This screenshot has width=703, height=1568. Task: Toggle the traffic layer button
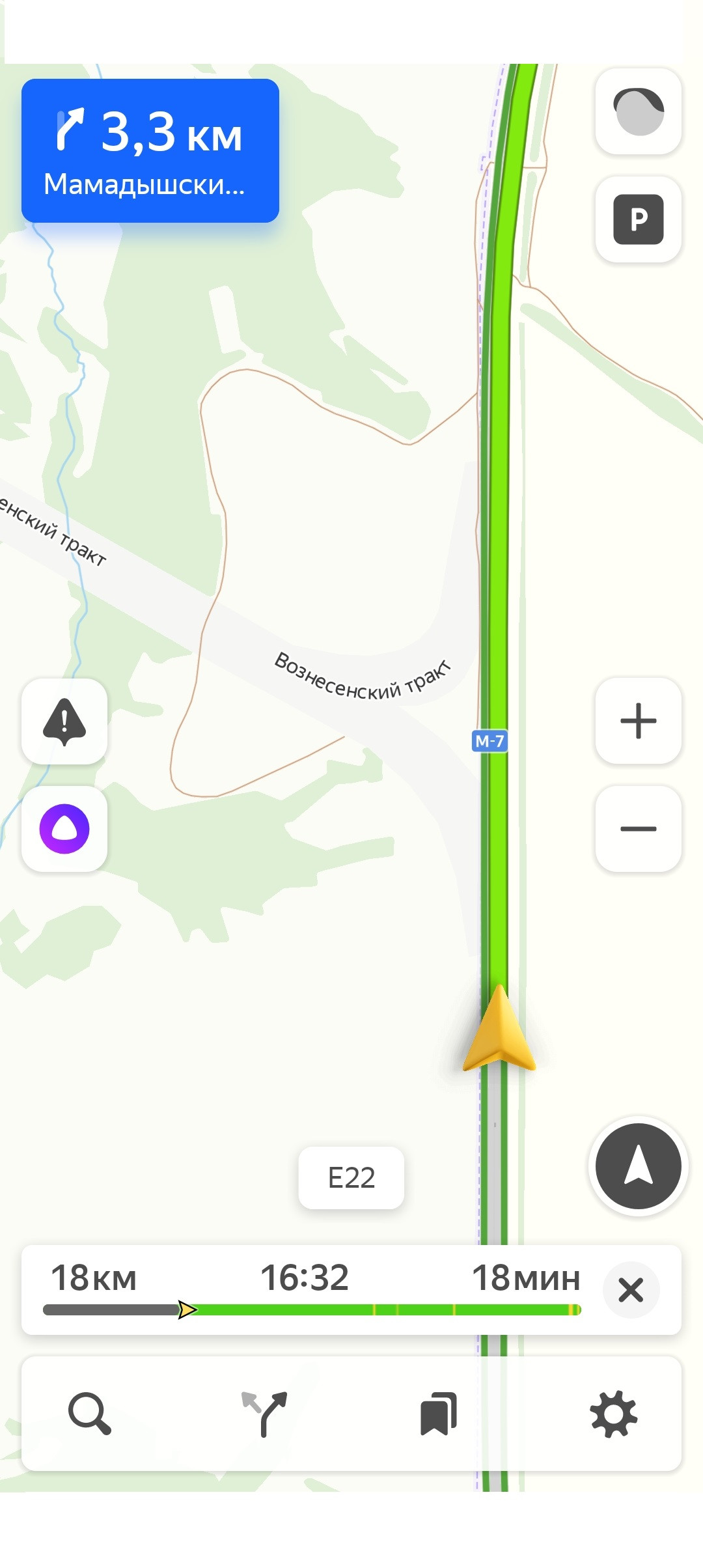[638, 111]
